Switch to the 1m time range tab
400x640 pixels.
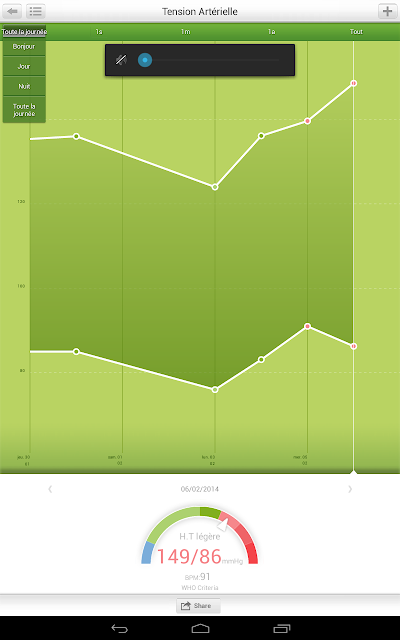click(x=185, y=32)
